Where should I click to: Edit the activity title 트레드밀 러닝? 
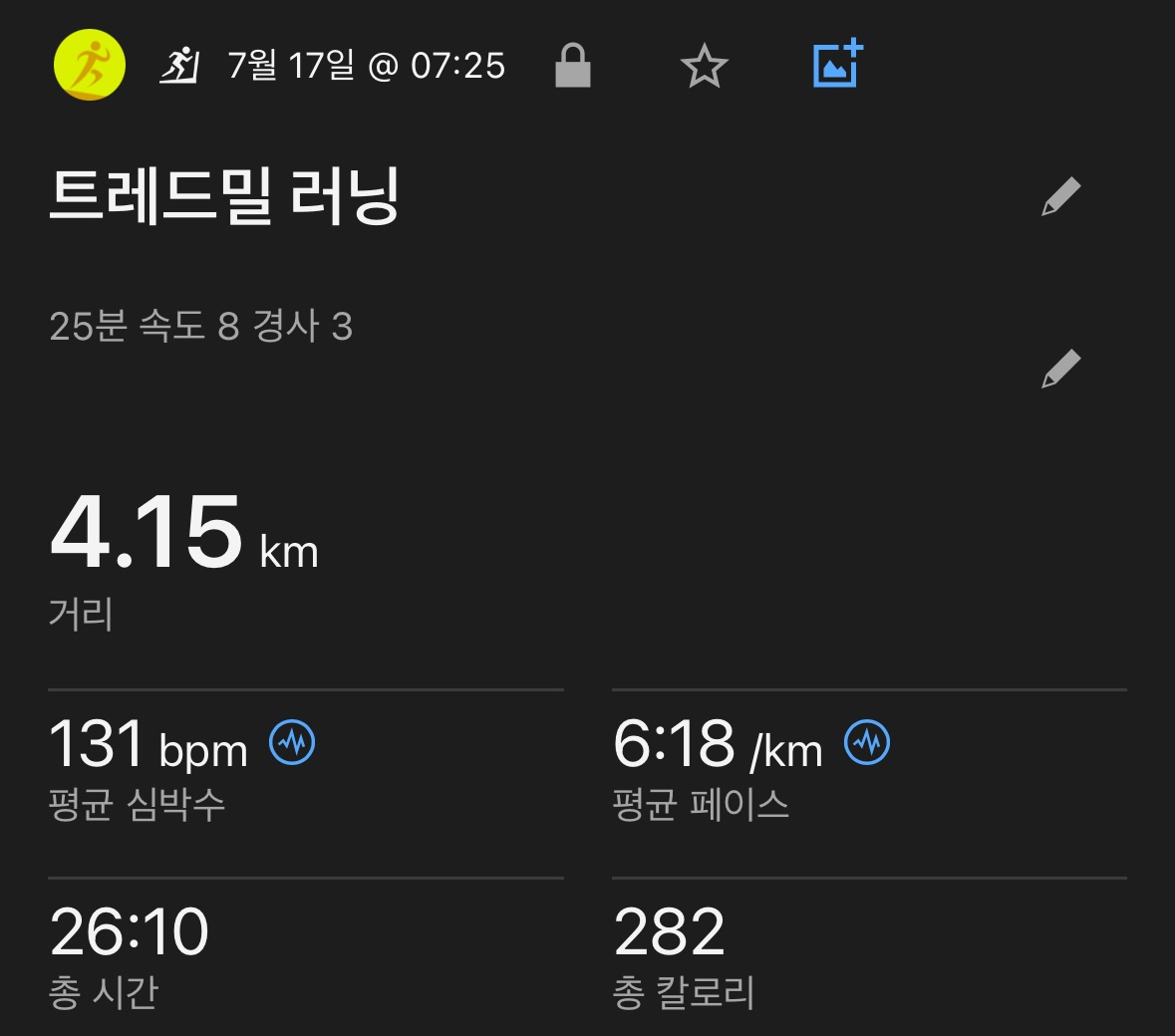pyautogui.click(x=1060, y=196)
